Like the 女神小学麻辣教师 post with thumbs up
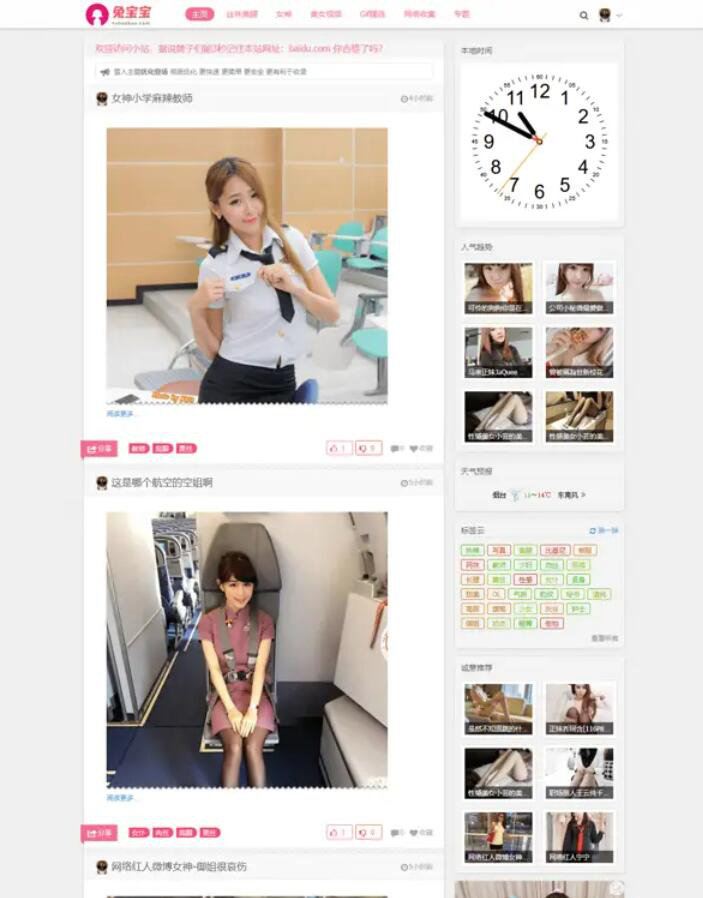703x898 pixels. coord(339,448)
